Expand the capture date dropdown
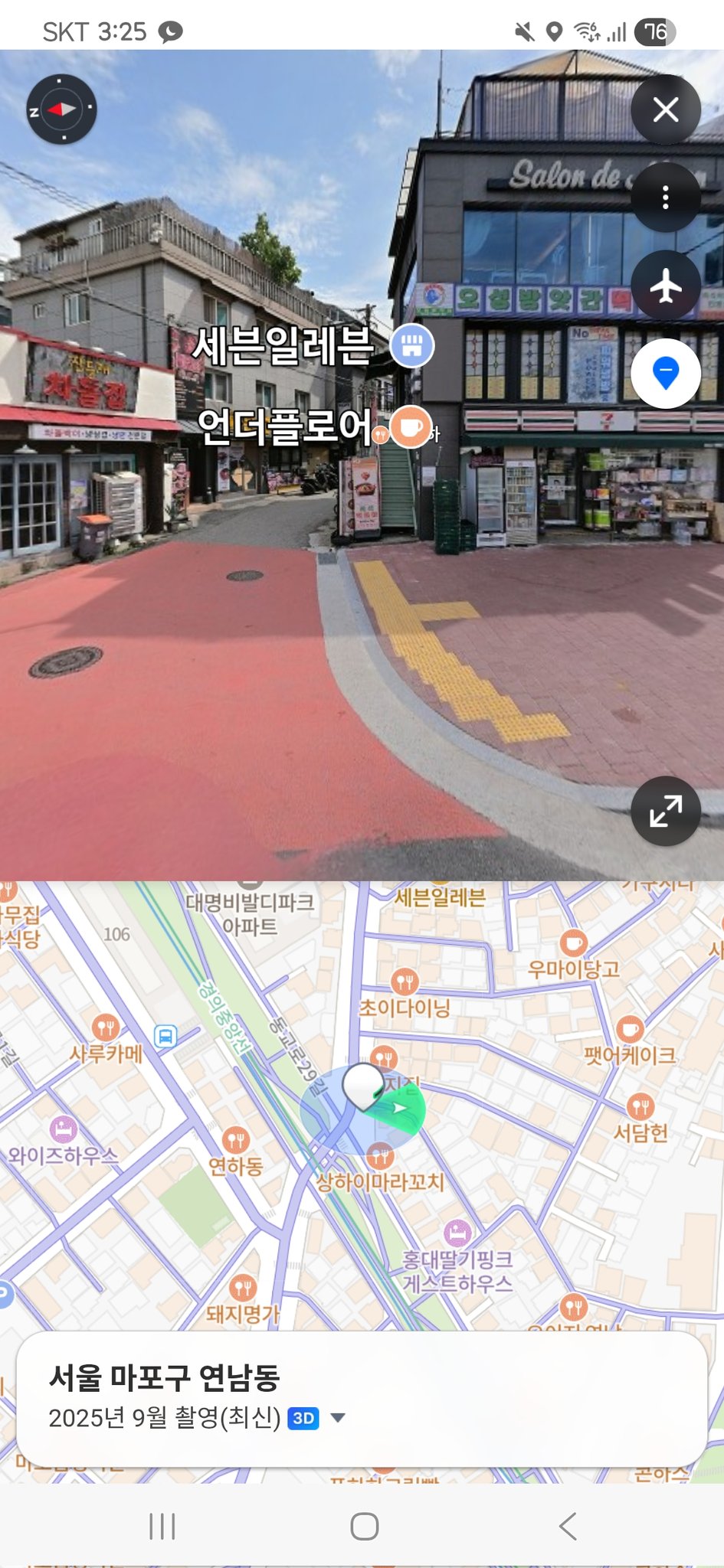 337,1418
